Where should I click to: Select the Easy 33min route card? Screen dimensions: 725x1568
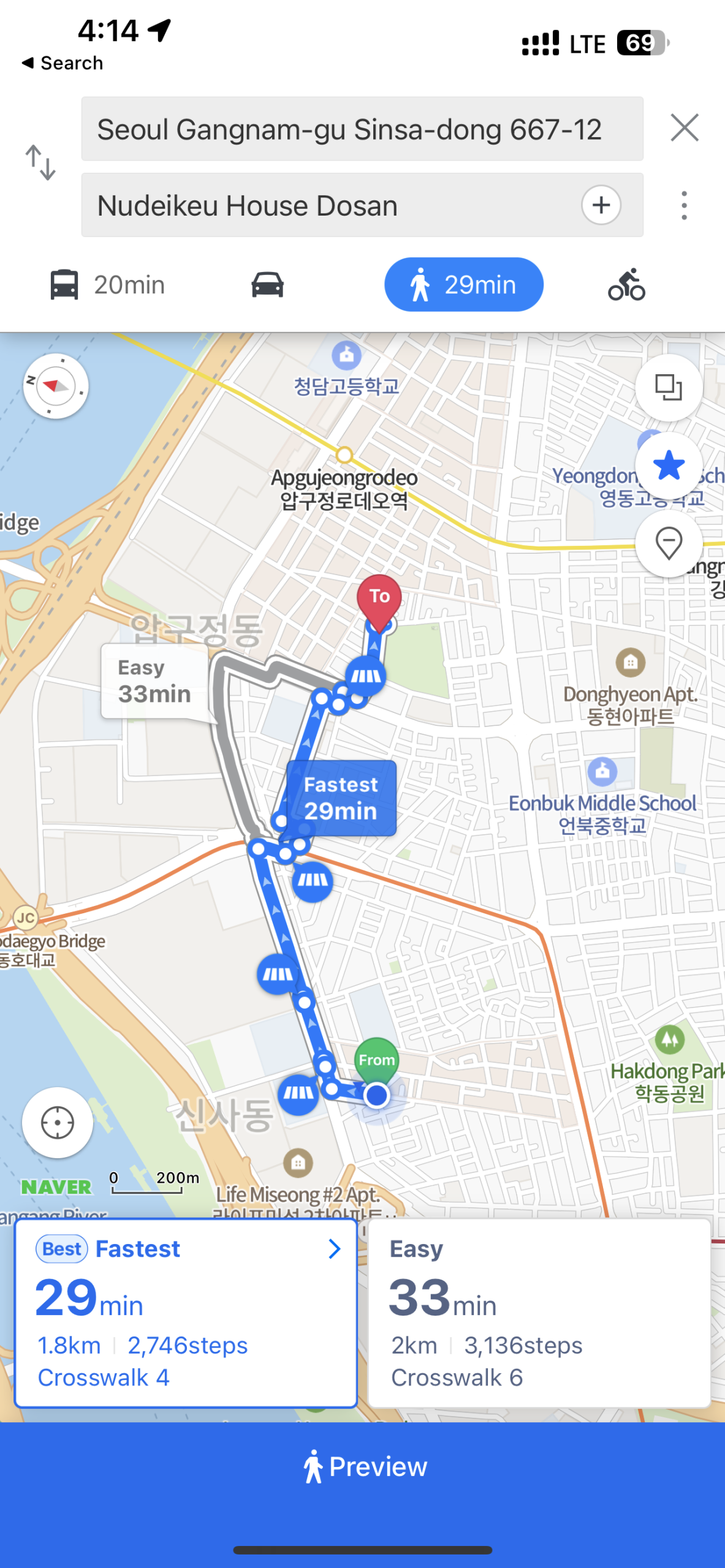coord(538,1313)
